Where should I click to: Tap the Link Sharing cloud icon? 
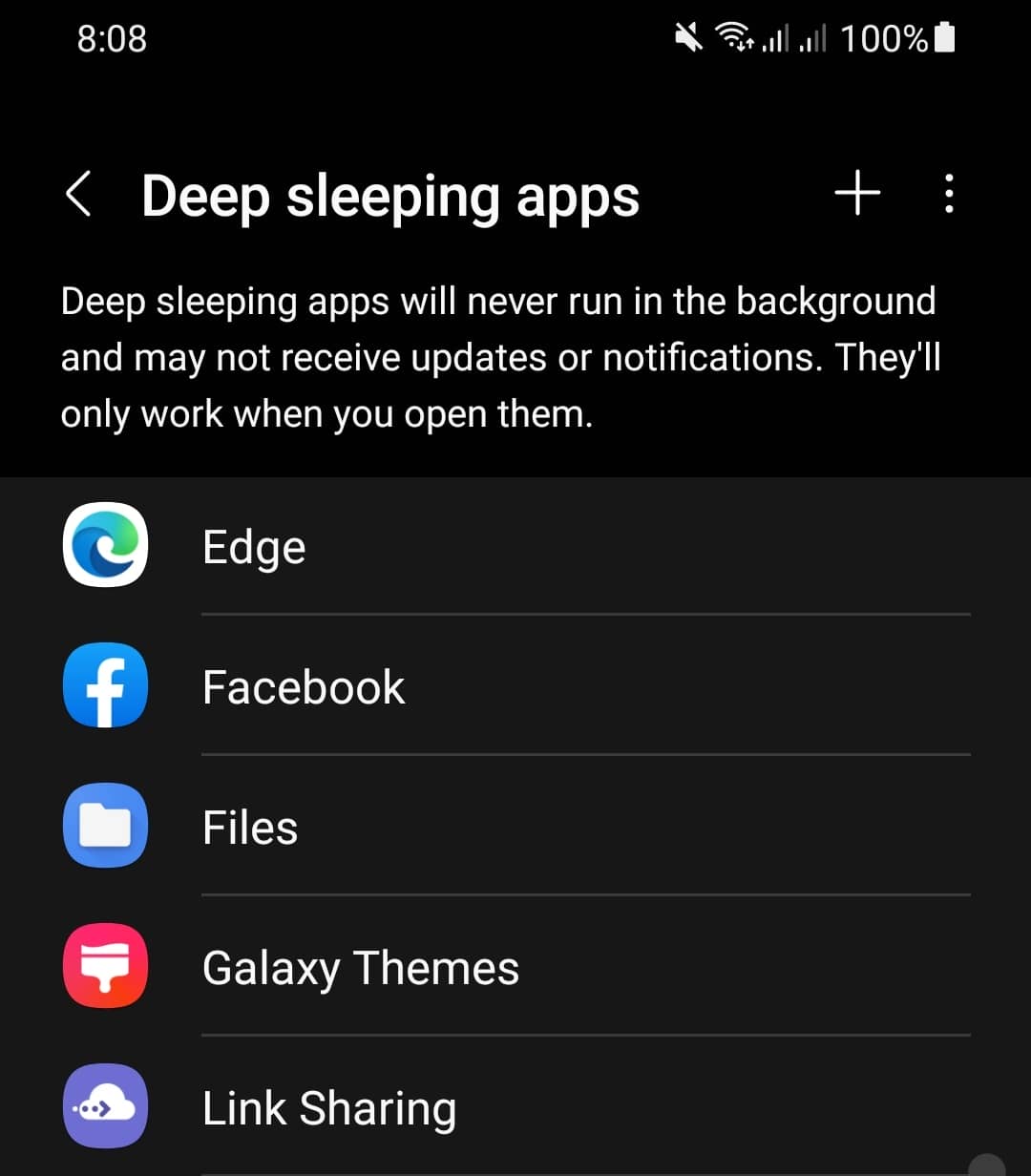105,1106
